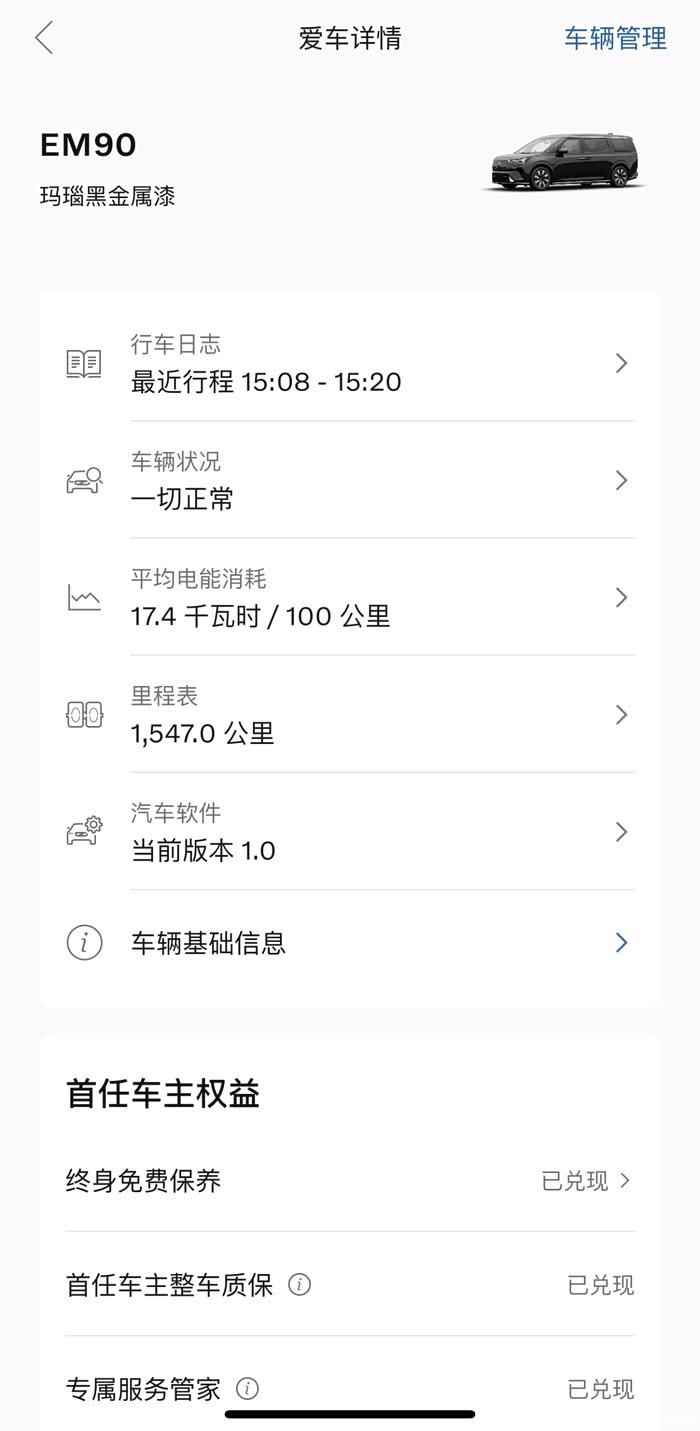Open 终身免费保养 benefit details
The height and width of the screenshot is (1431, 700).
pos(349,1181)
